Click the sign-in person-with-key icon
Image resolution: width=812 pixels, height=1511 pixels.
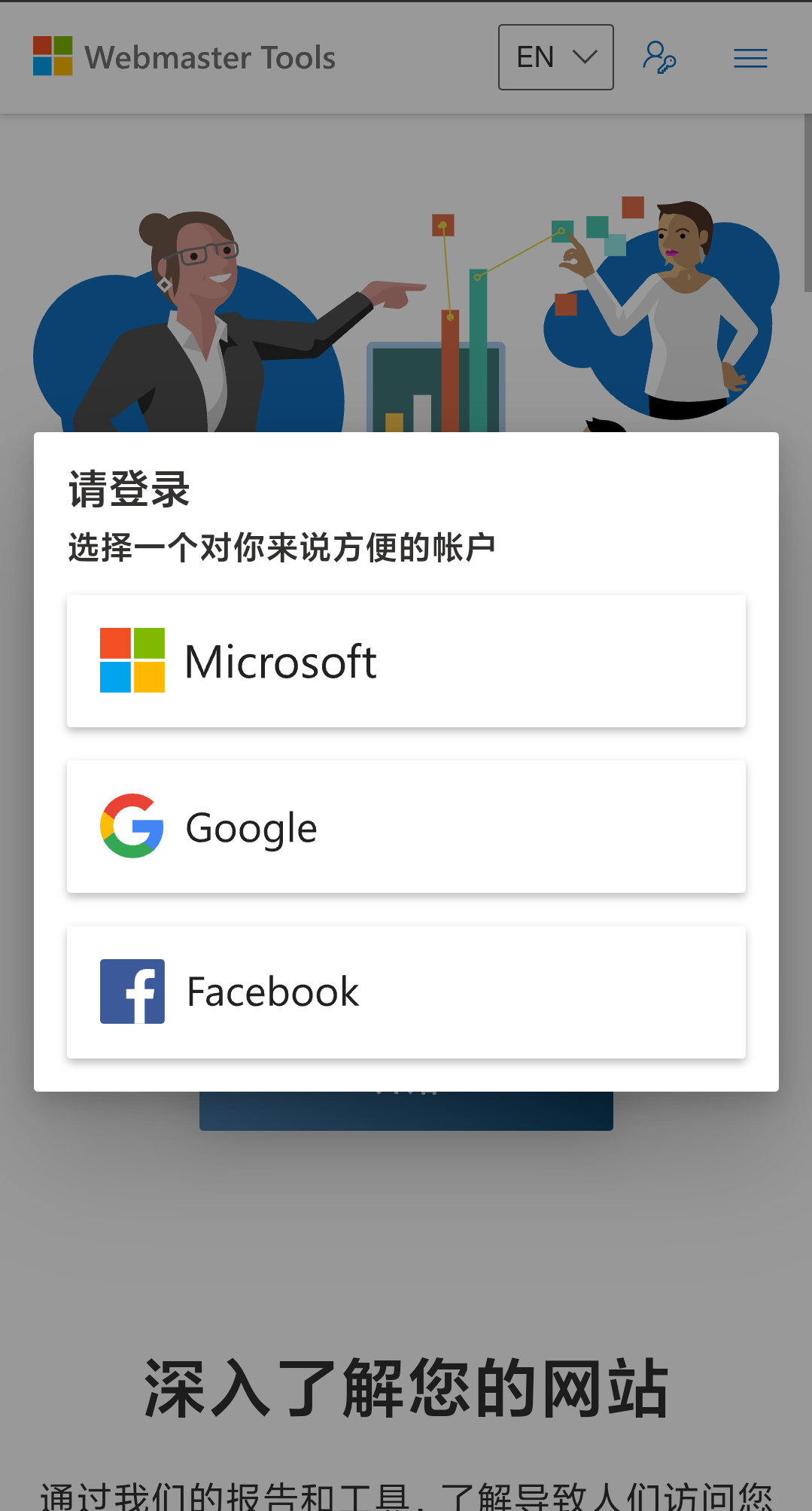tap(658, 58)
